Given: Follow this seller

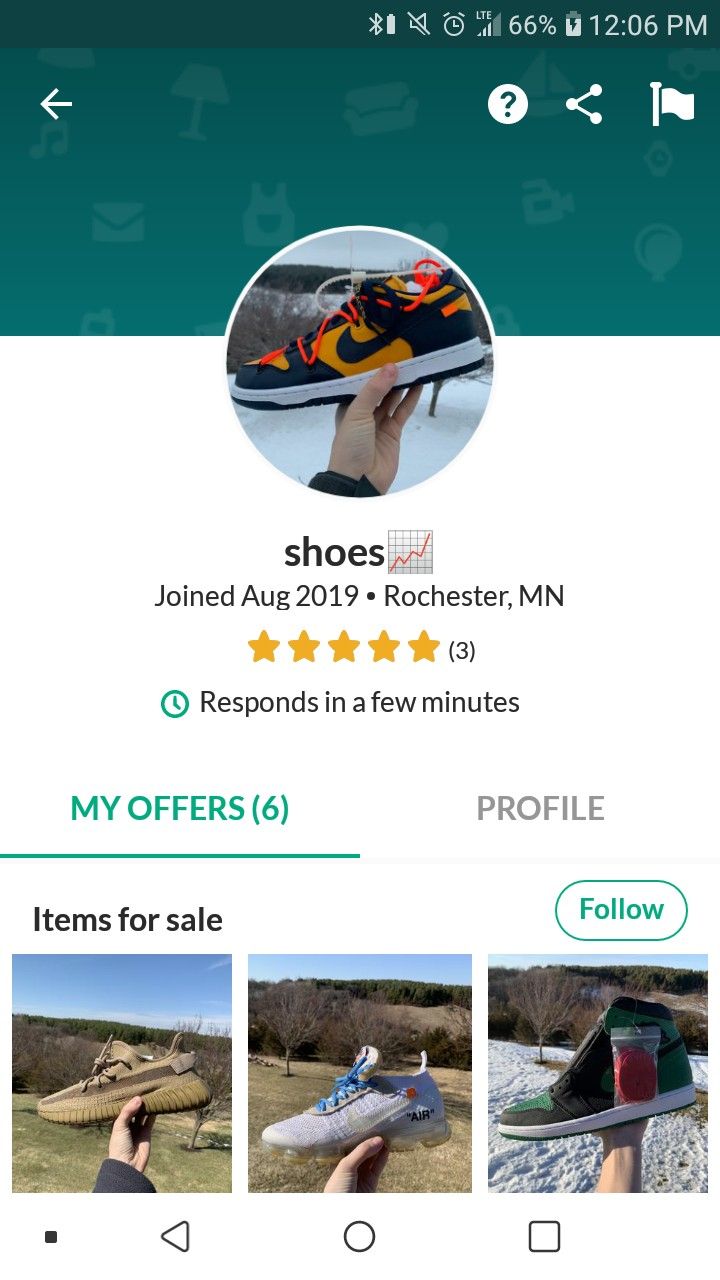Looking at the screenshot, I should pyautogui.click(x=621, y=910).
